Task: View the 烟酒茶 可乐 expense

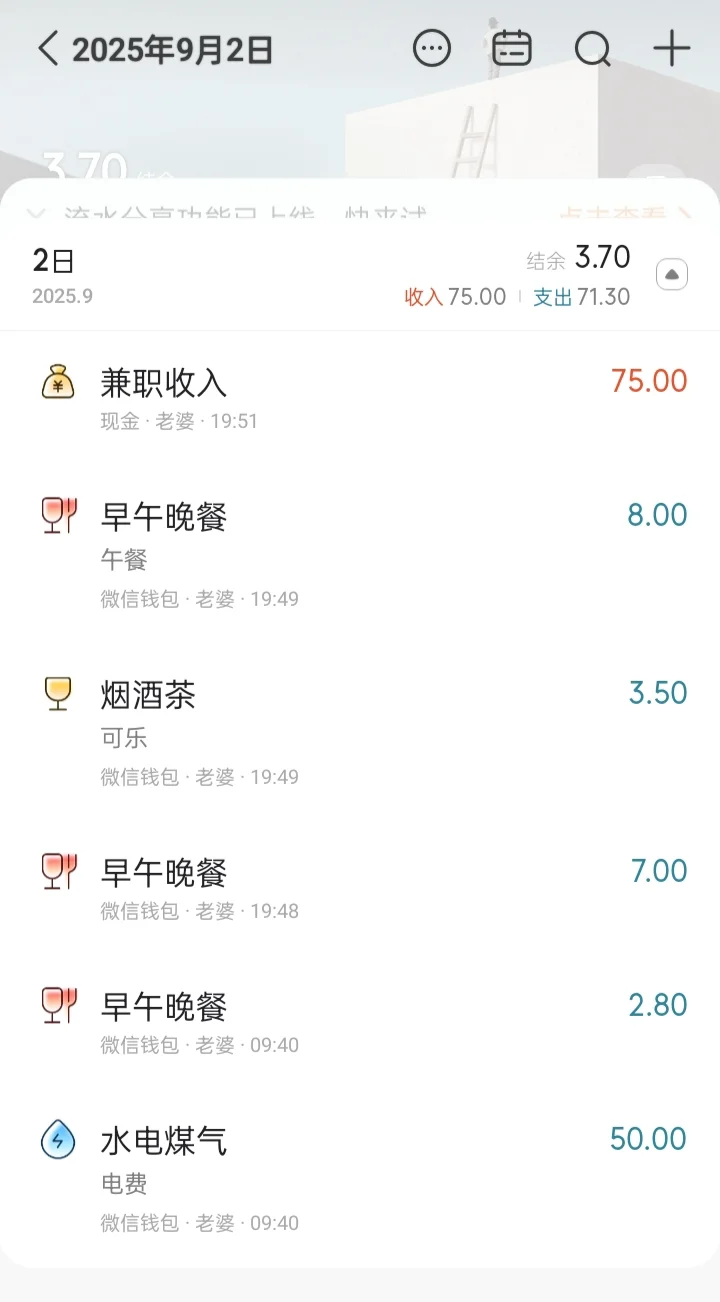Action: 360,731
